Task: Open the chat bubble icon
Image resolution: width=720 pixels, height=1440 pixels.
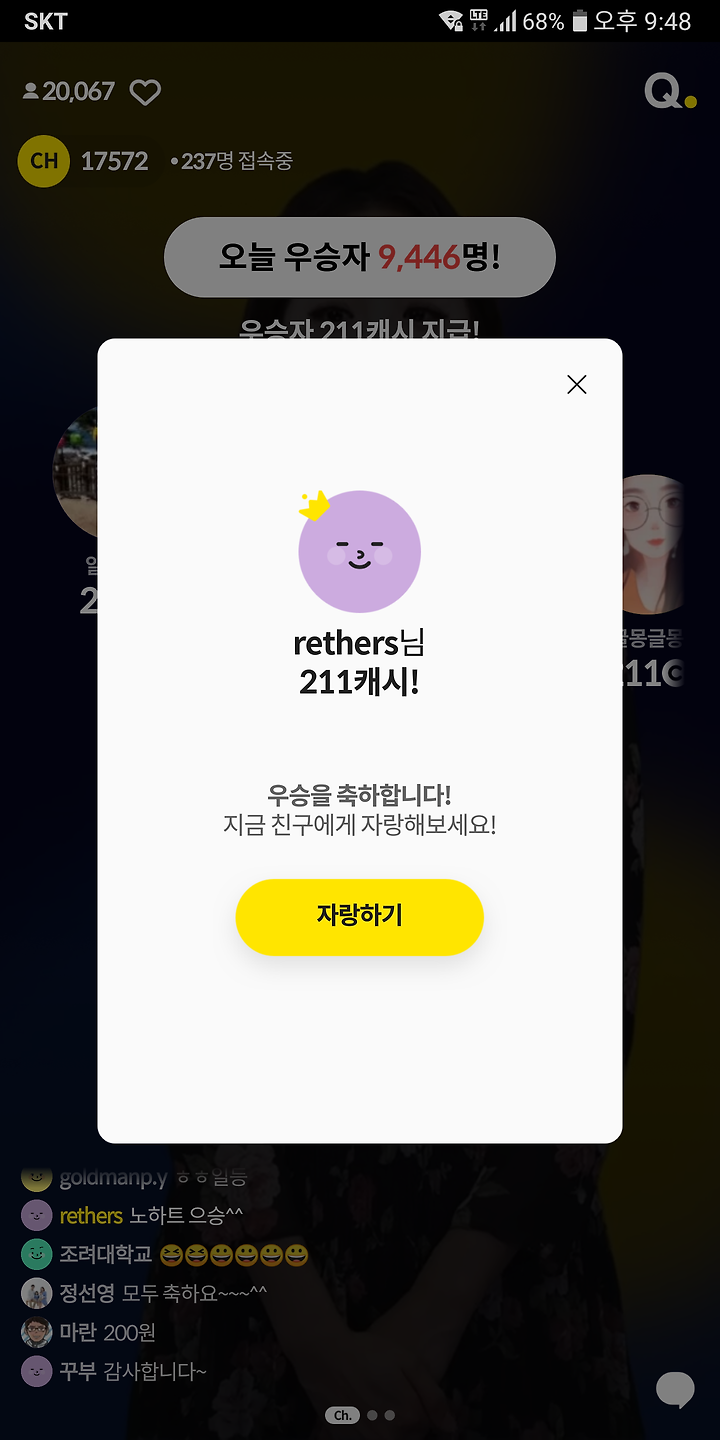Action: 675,1390
